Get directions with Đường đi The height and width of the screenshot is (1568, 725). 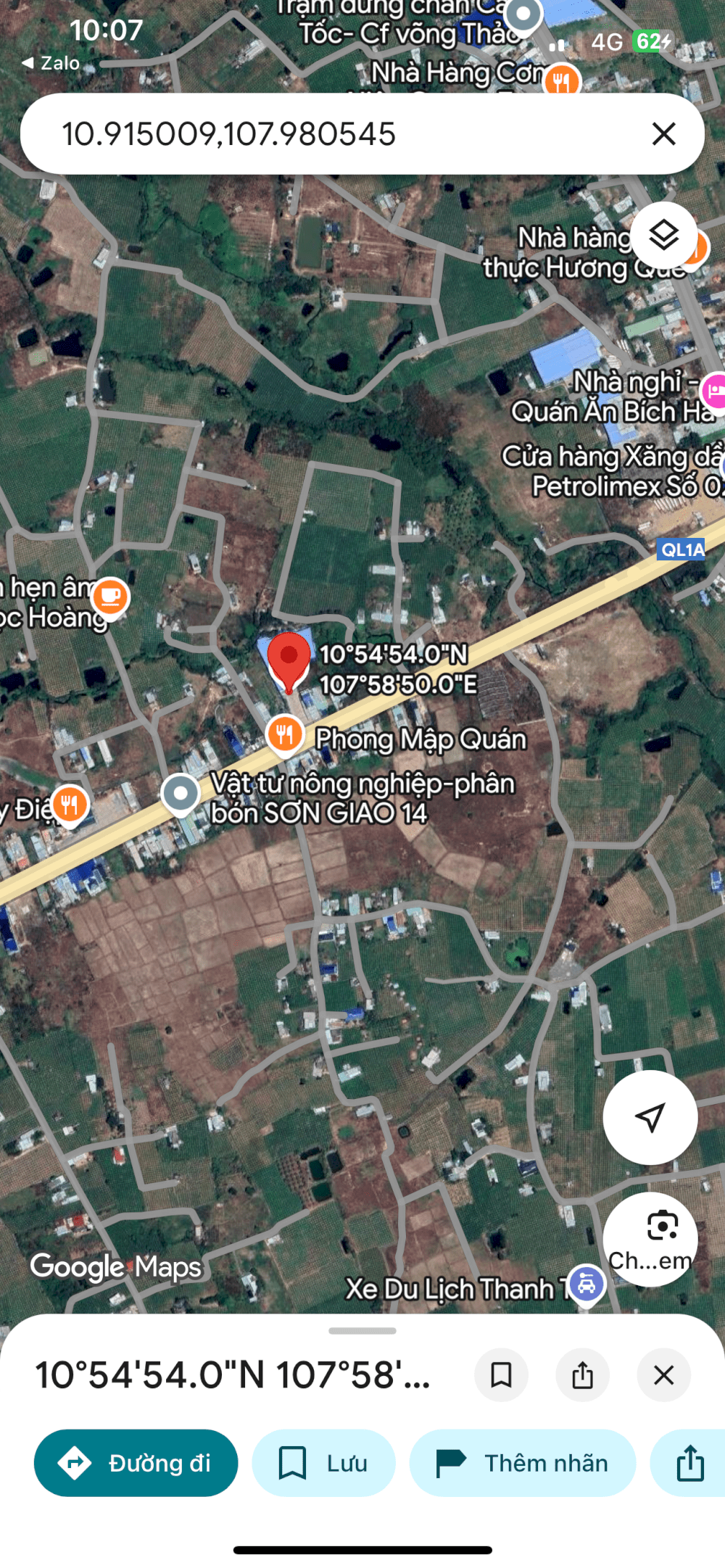tap(136, 1463)
